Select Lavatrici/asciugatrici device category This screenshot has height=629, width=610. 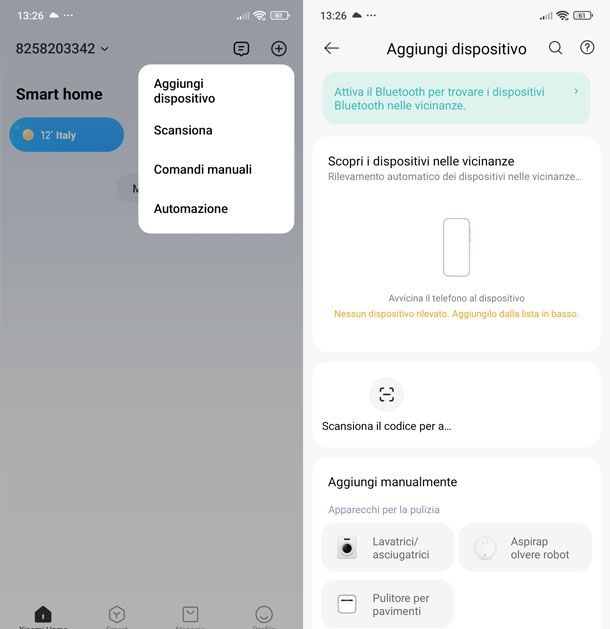click(x=387, y=548)
